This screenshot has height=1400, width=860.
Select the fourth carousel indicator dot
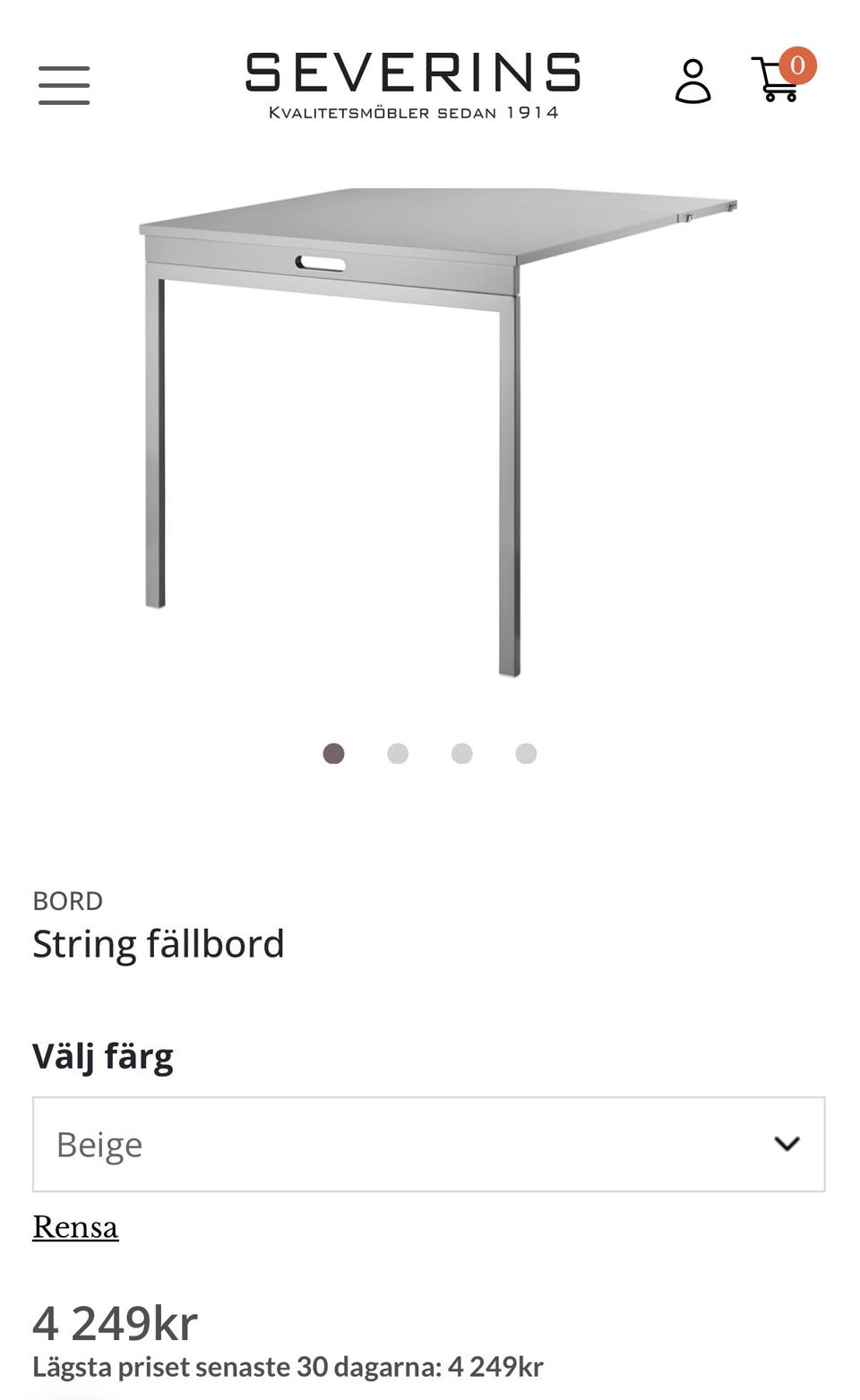pos(525,753)
